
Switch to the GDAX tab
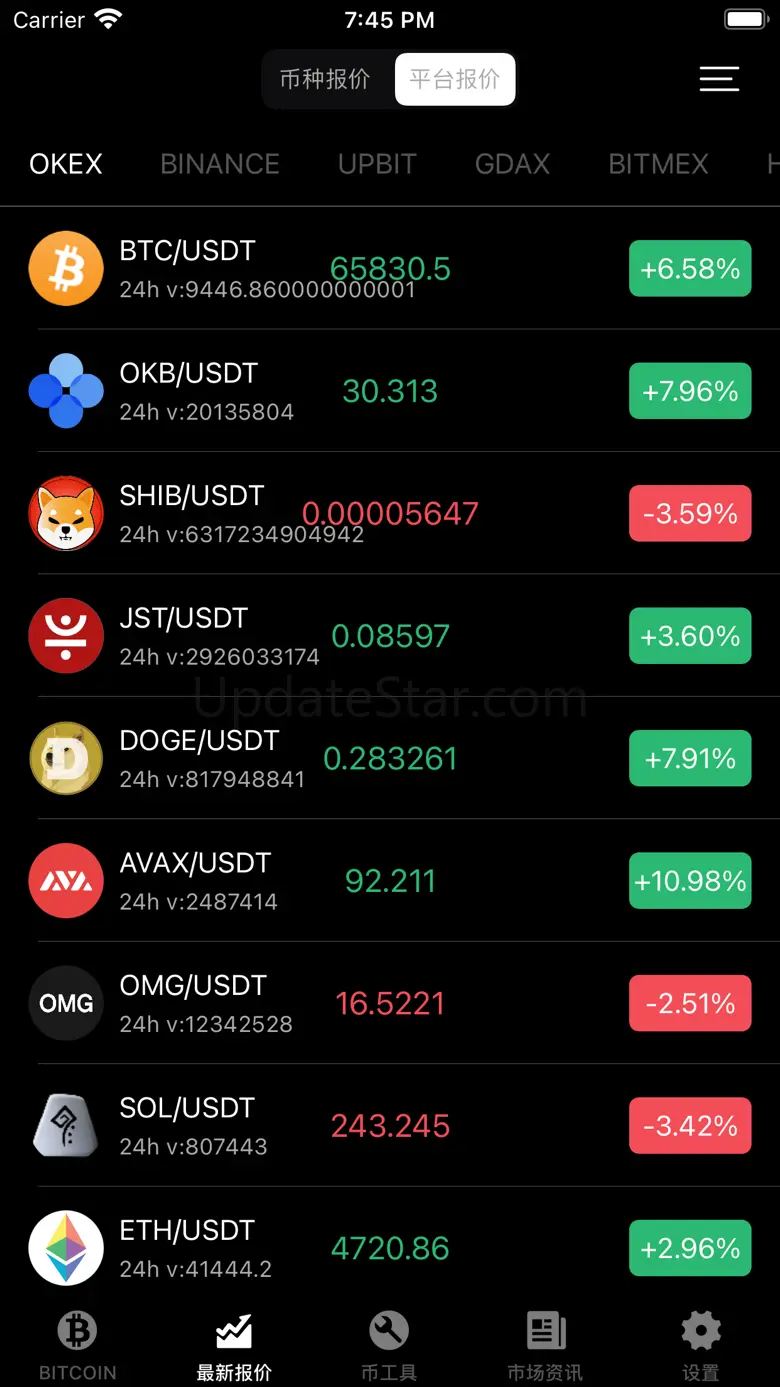512,164
